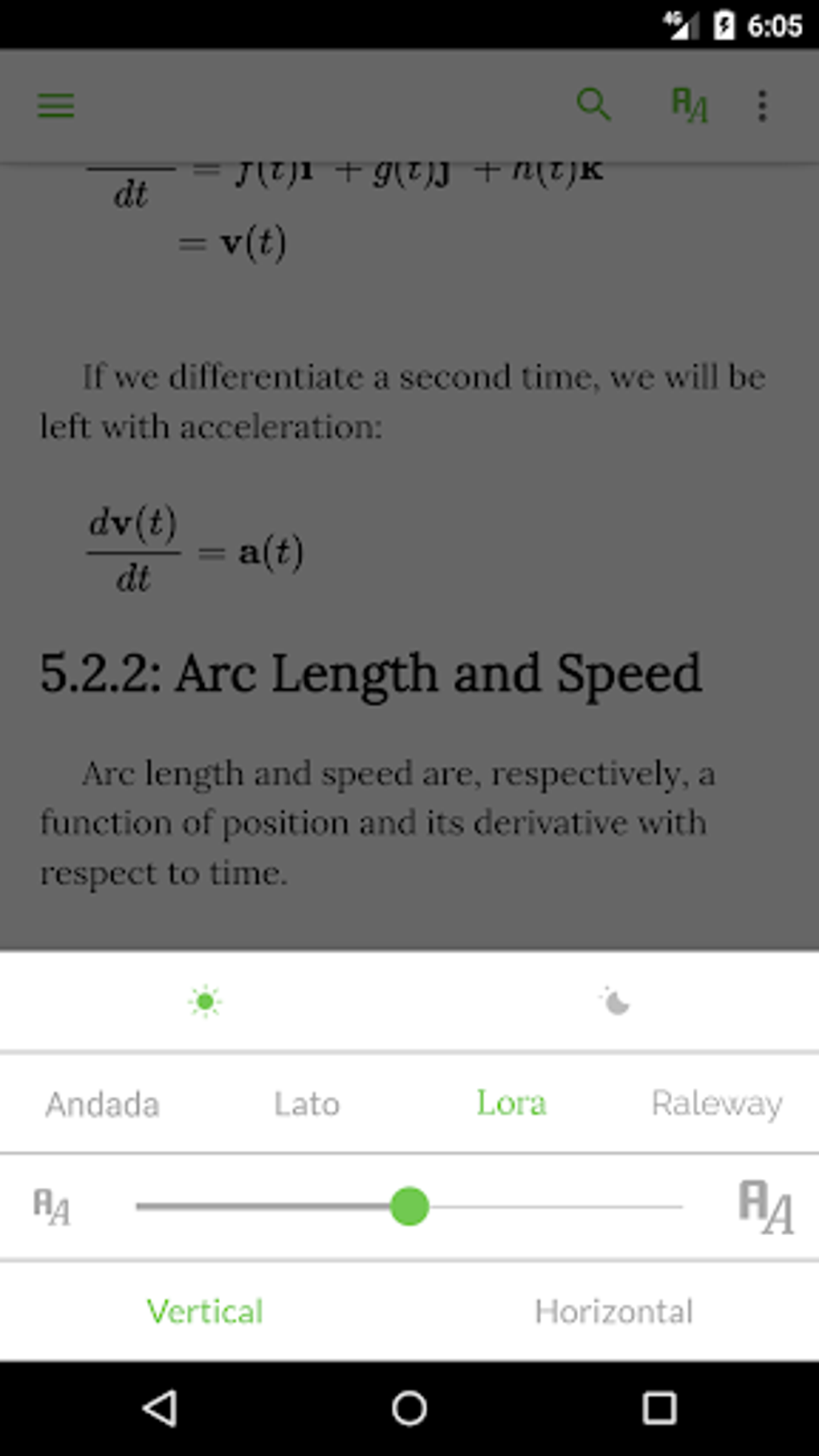Switch to Horizontal scrolling mode
This screenshot has width=819, height=1456.
(613, 1311)
